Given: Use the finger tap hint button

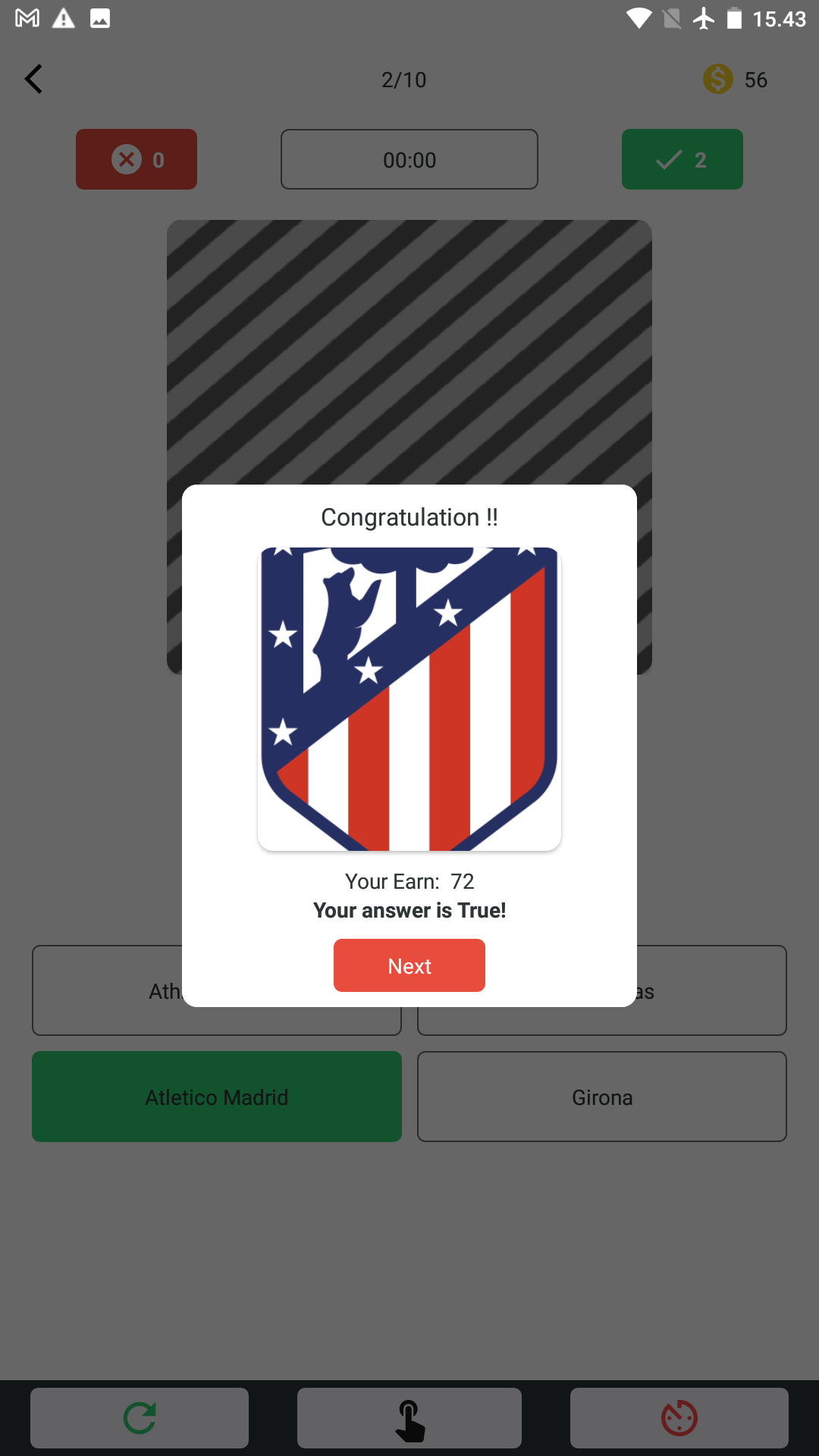Looking at the screenshot, I should pos(409,1418).
